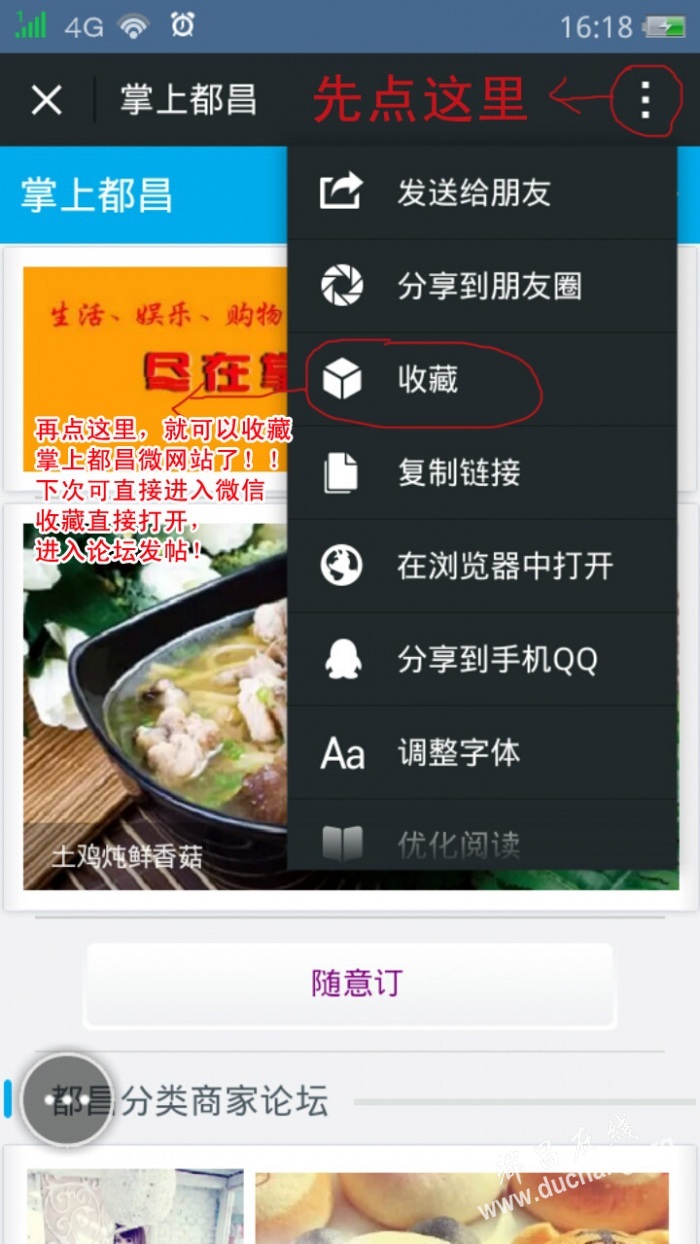This screenshot has width=700, height=1244.
Task: Share the page to 朋友圈
Action: click(x=482, y=286)
